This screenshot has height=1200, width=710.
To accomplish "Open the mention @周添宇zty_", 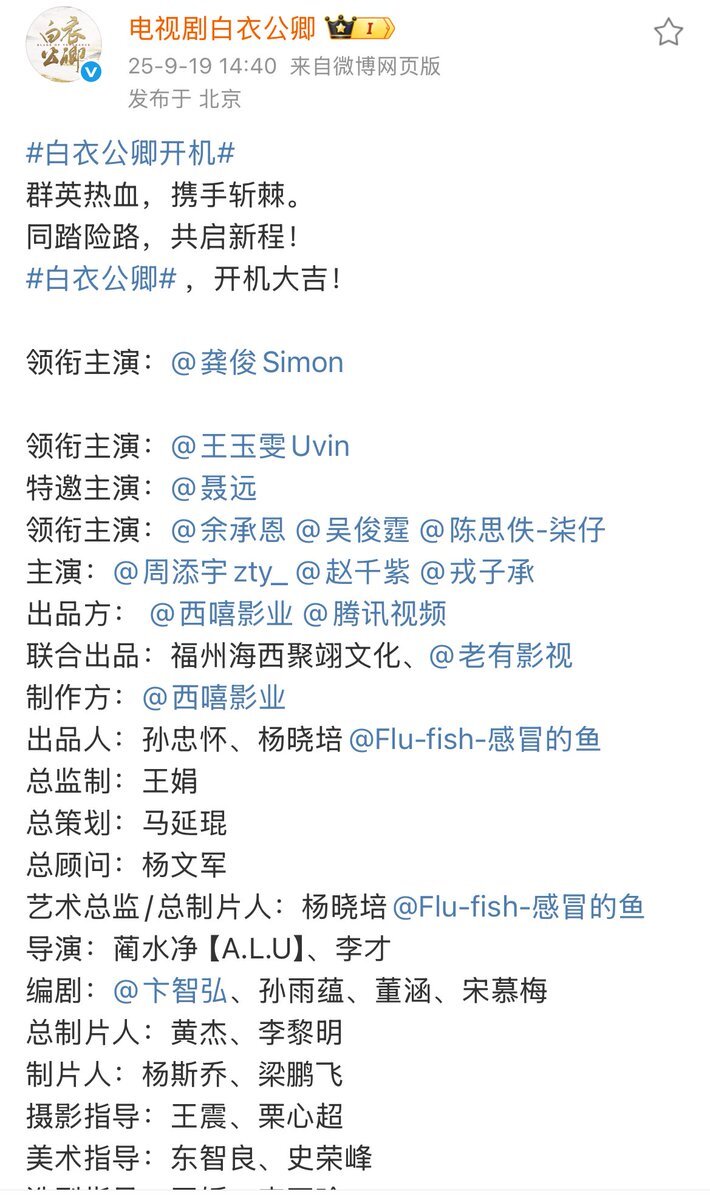I will coord(200,572).
